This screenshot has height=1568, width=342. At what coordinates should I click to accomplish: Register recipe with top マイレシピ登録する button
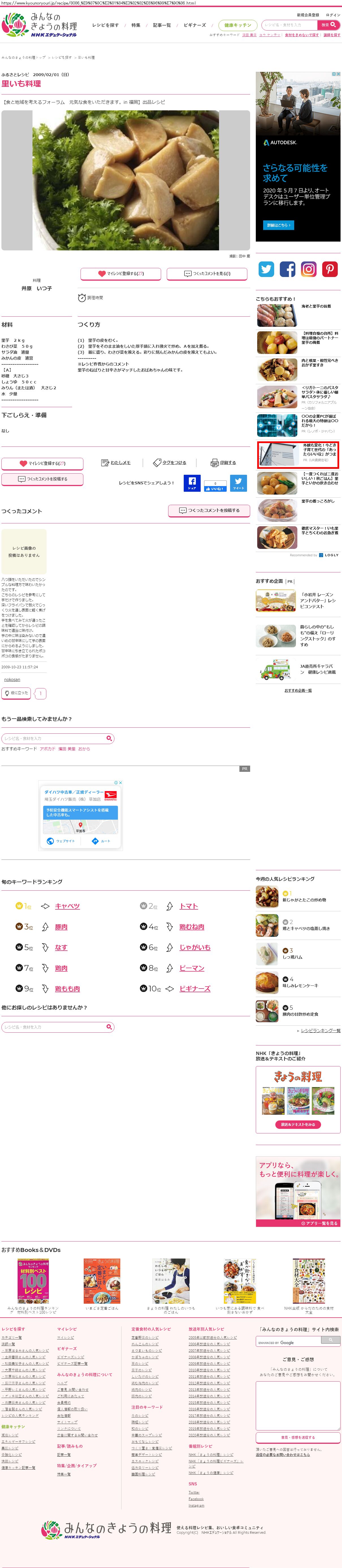pyautogui.click(x=120, y=274)
